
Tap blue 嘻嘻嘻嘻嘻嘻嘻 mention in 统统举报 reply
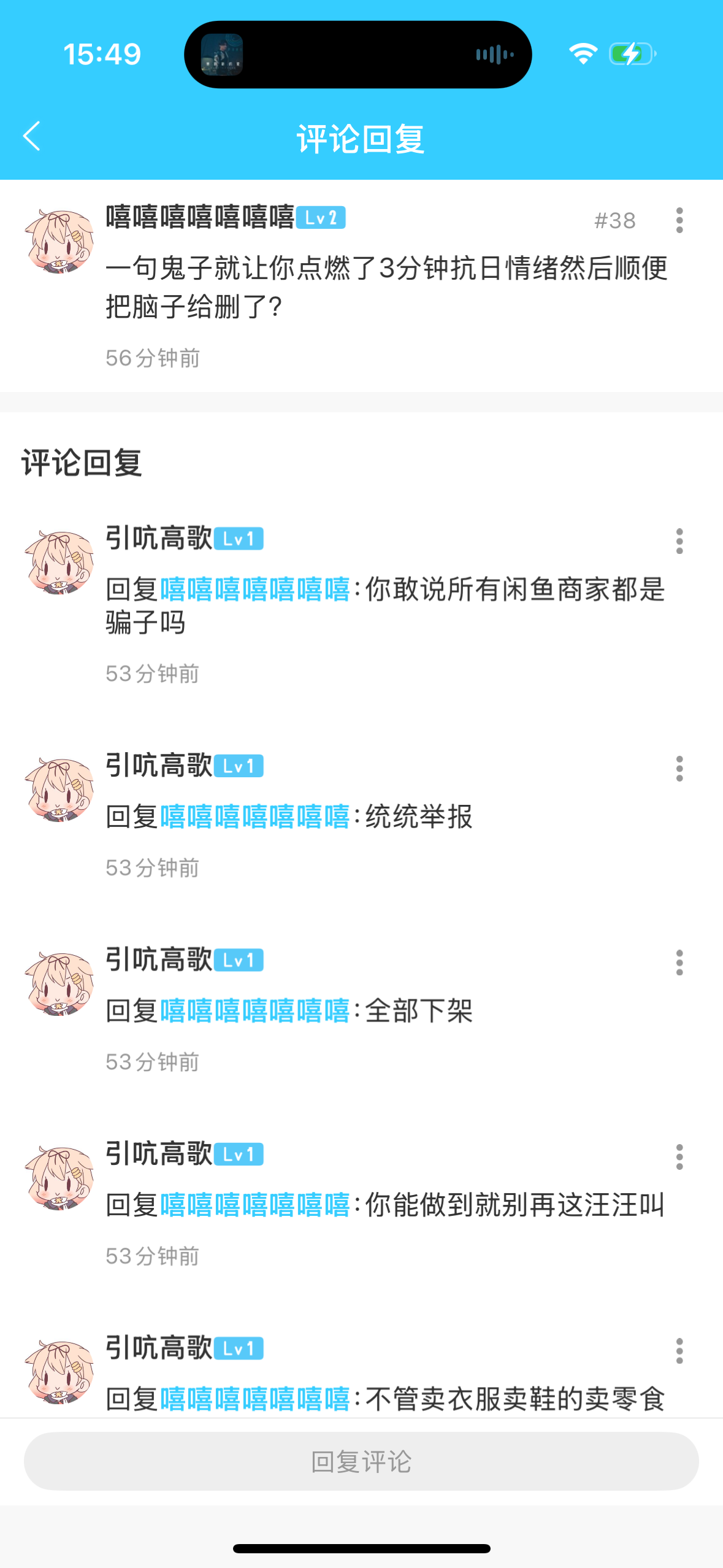(254, 817)
